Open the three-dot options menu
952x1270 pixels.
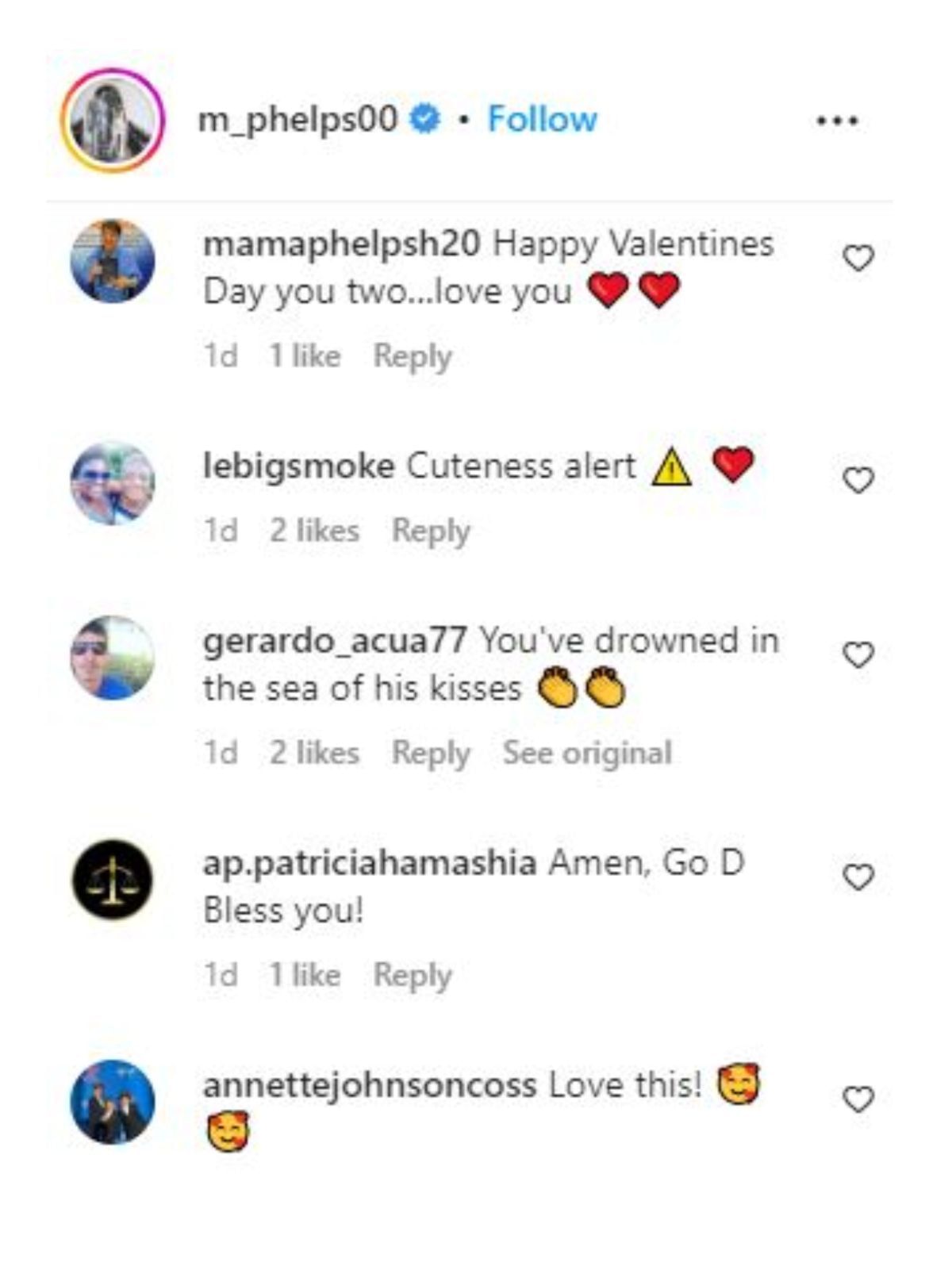(836, 119)
